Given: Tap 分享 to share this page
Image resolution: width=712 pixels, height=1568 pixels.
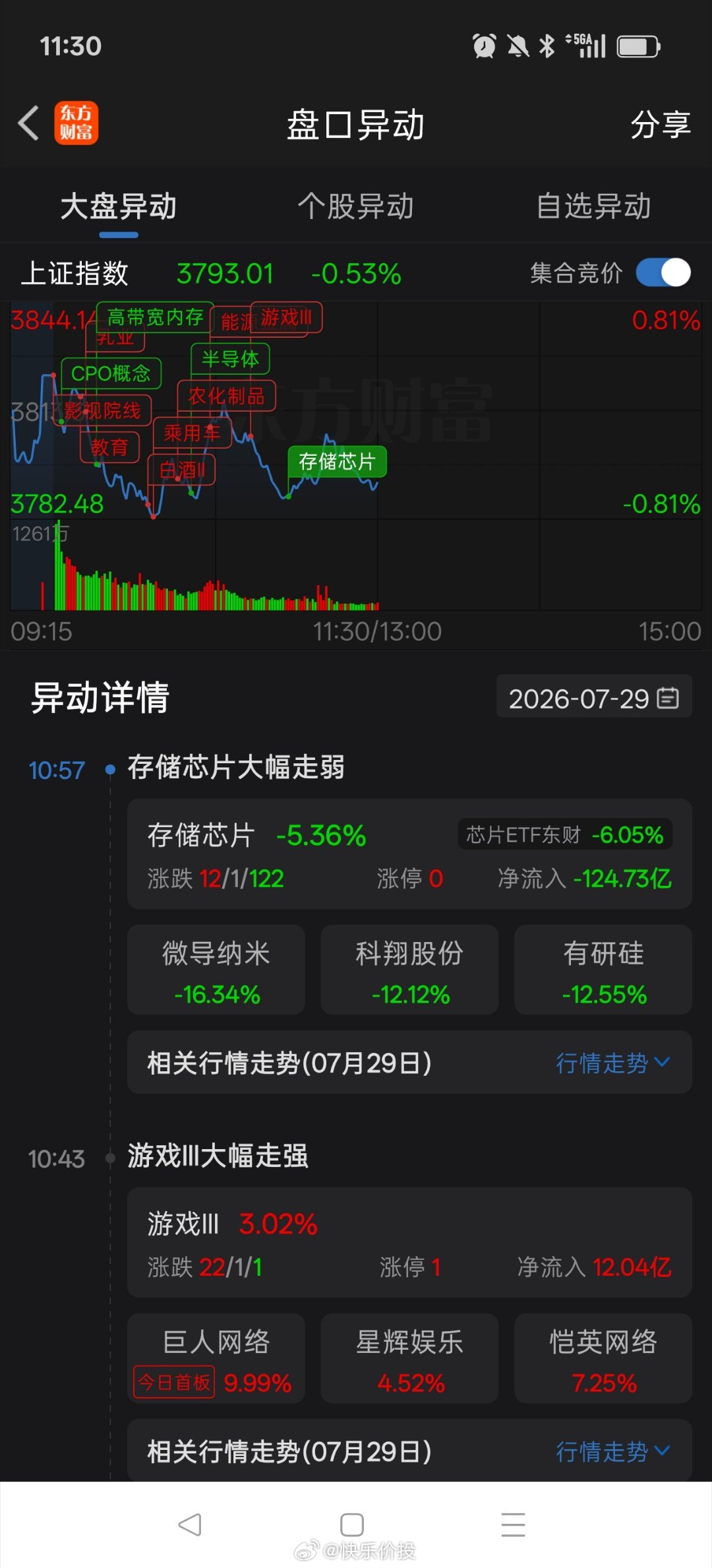Looking at the screenshot, I should (x=660, y=124).
